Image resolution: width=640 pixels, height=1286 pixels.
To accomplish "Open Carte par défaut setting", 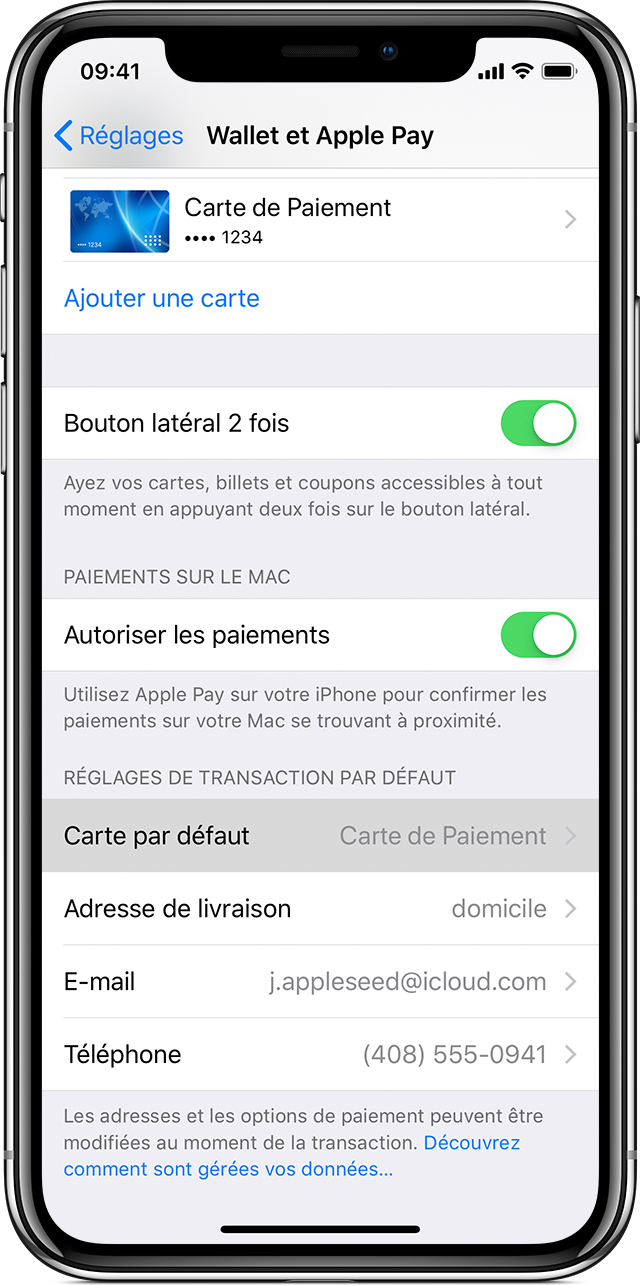I will (320, 836).
